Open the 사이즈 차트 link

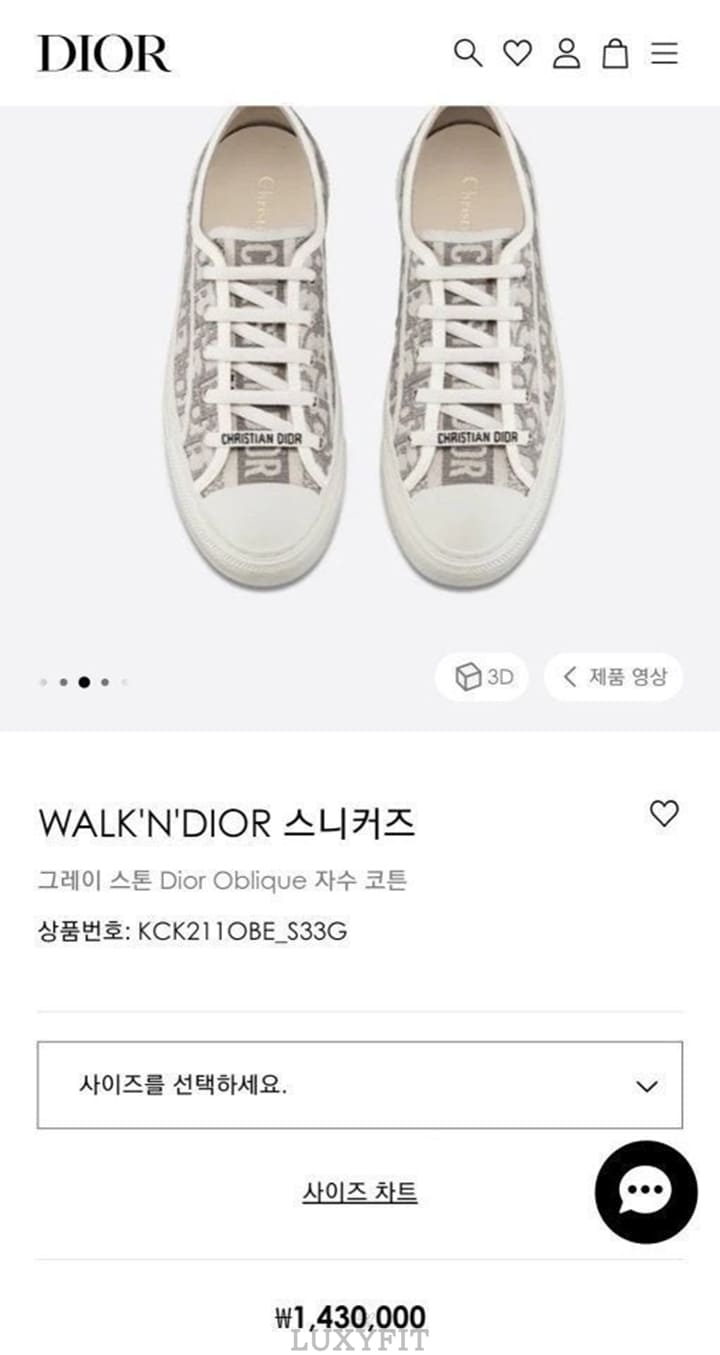[x=360, y=1192]
